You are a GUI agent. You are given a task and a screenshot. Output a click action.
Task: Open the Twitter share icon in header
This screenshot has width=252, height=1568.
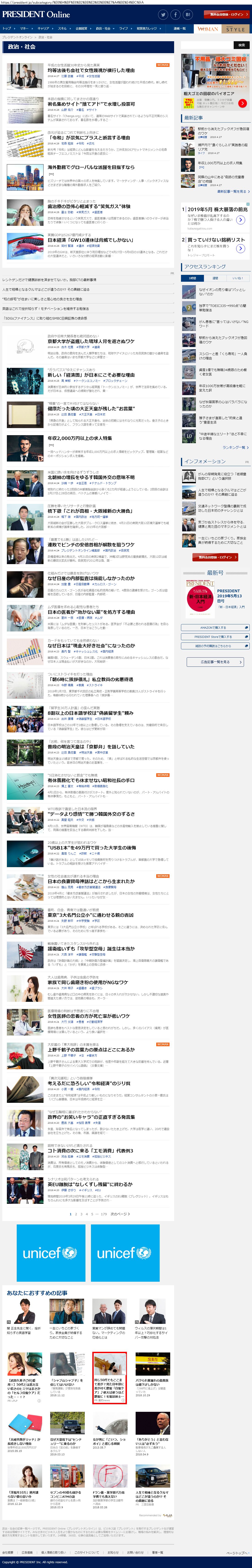(163, 15)
